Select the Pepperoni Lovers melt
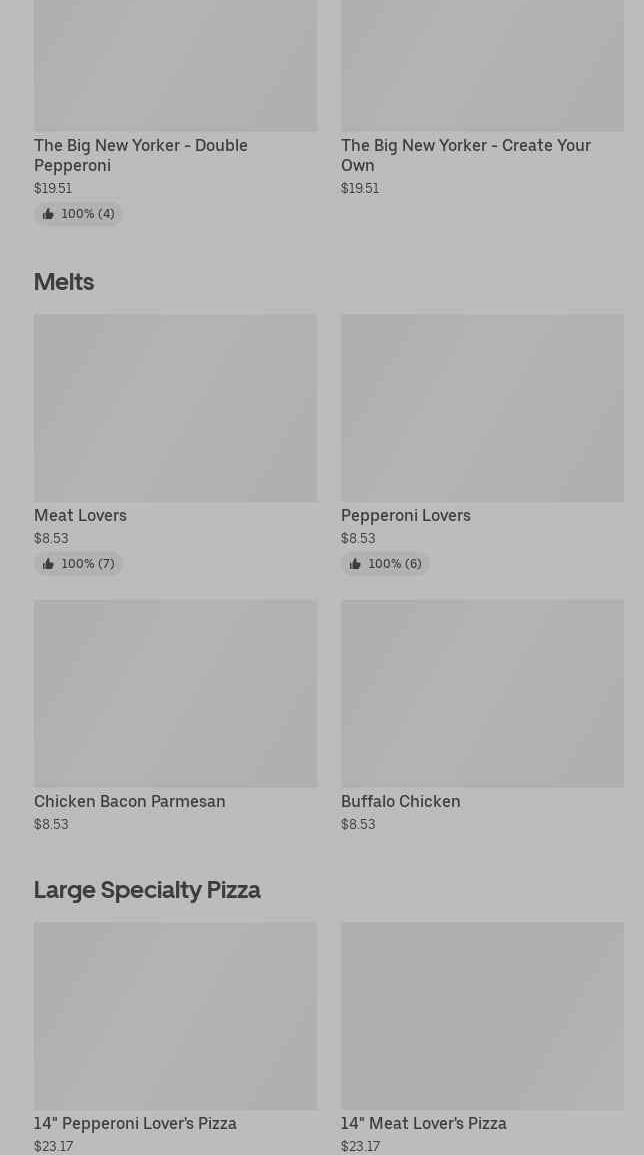 (x=482, y=408)
